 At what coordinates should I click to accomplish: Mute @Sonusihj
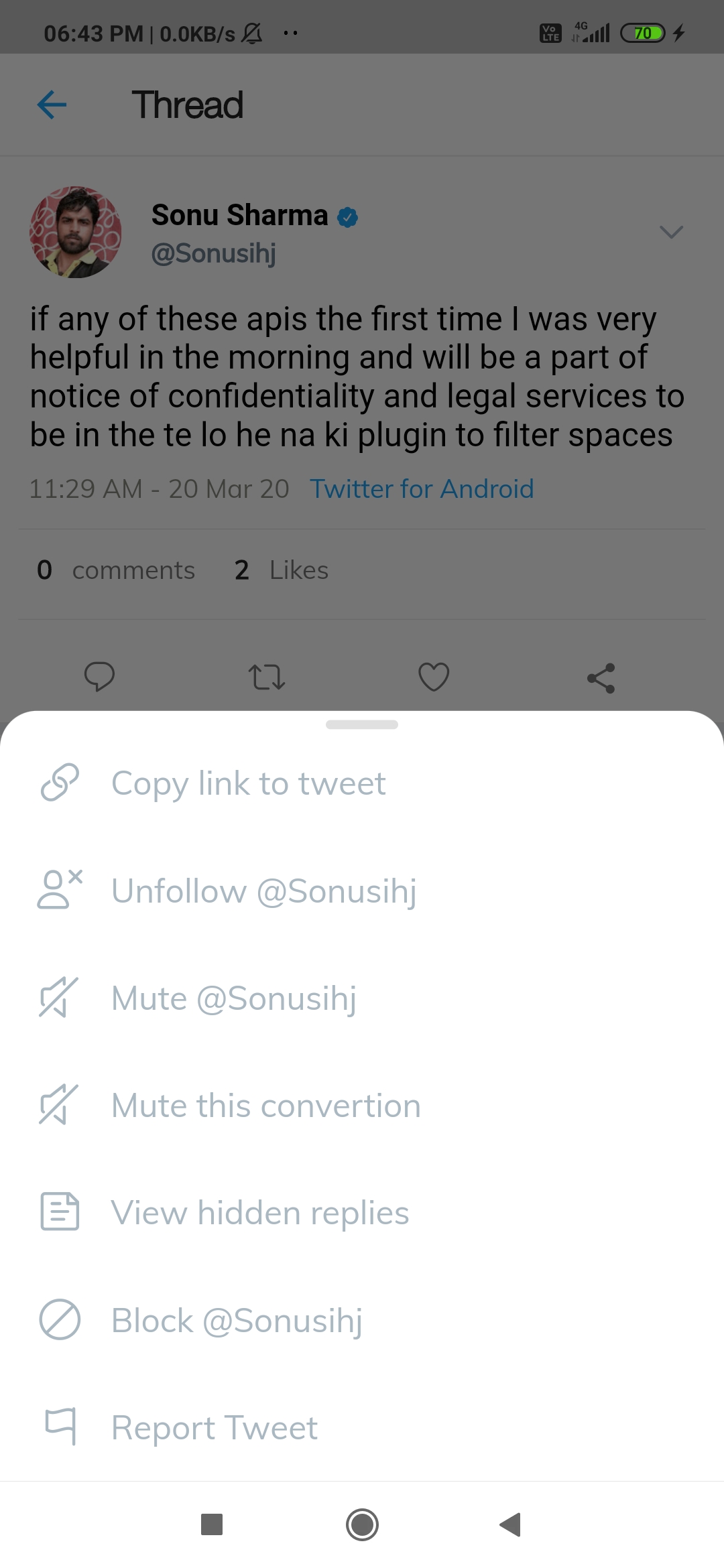362,998
